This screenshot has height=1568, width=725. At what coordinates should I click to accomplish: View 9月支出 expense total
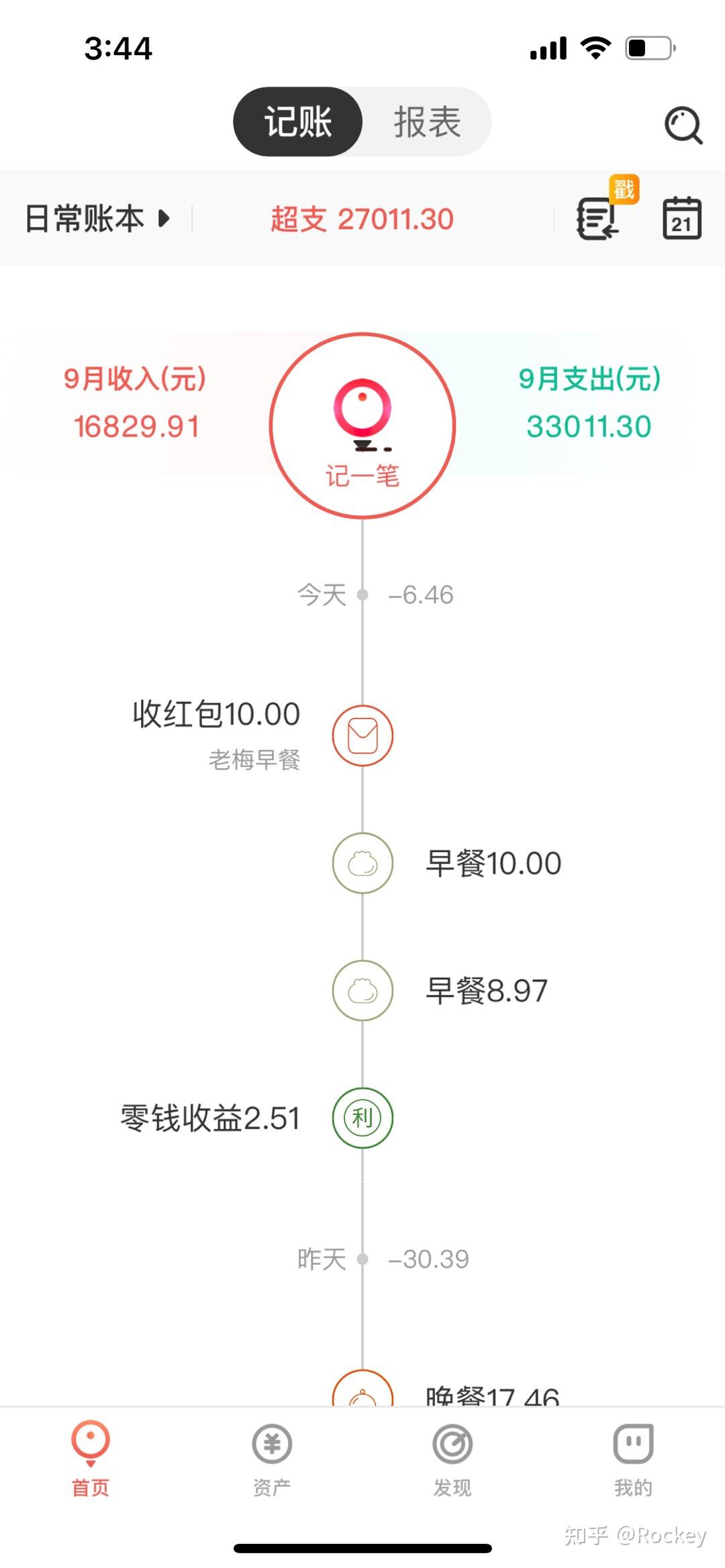589,404
